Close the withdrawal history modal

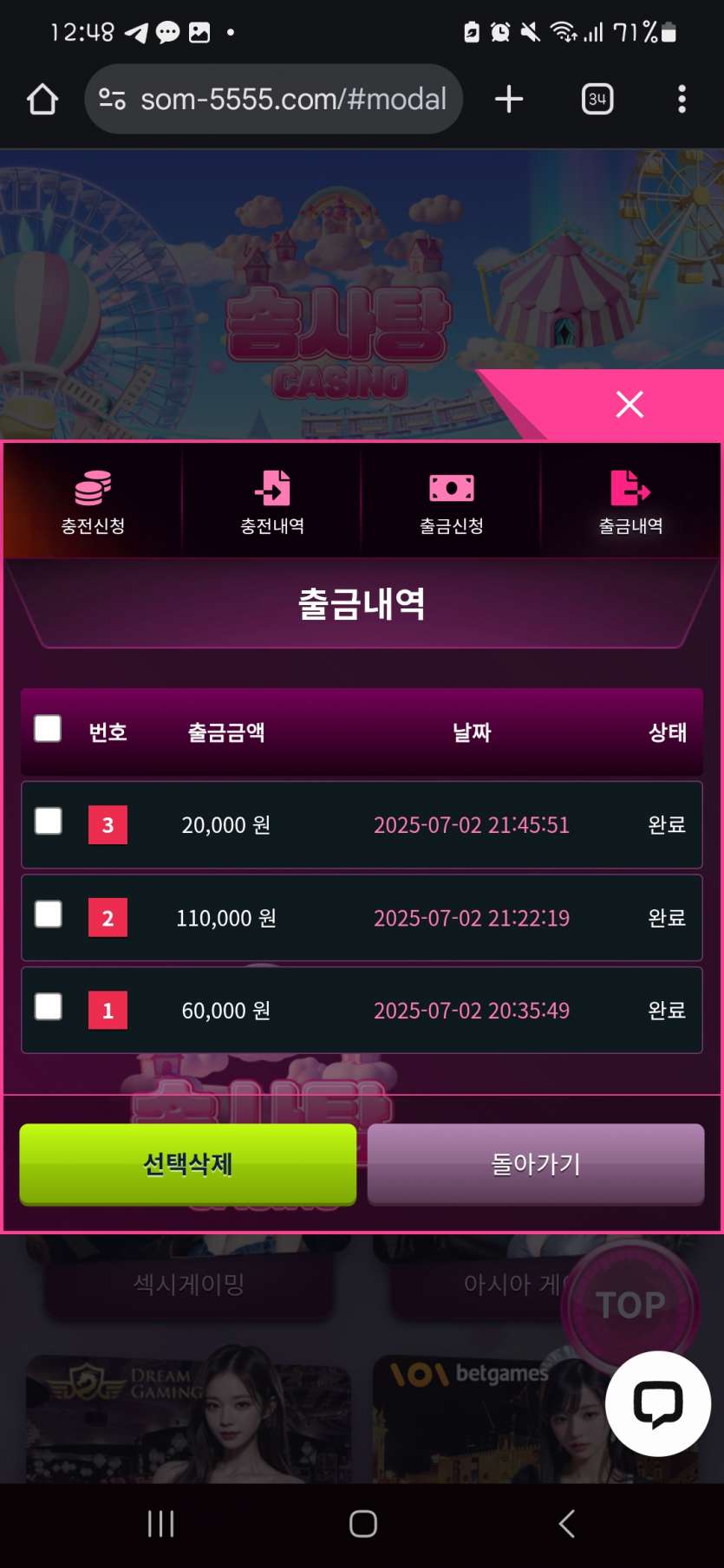pos(629,404)
